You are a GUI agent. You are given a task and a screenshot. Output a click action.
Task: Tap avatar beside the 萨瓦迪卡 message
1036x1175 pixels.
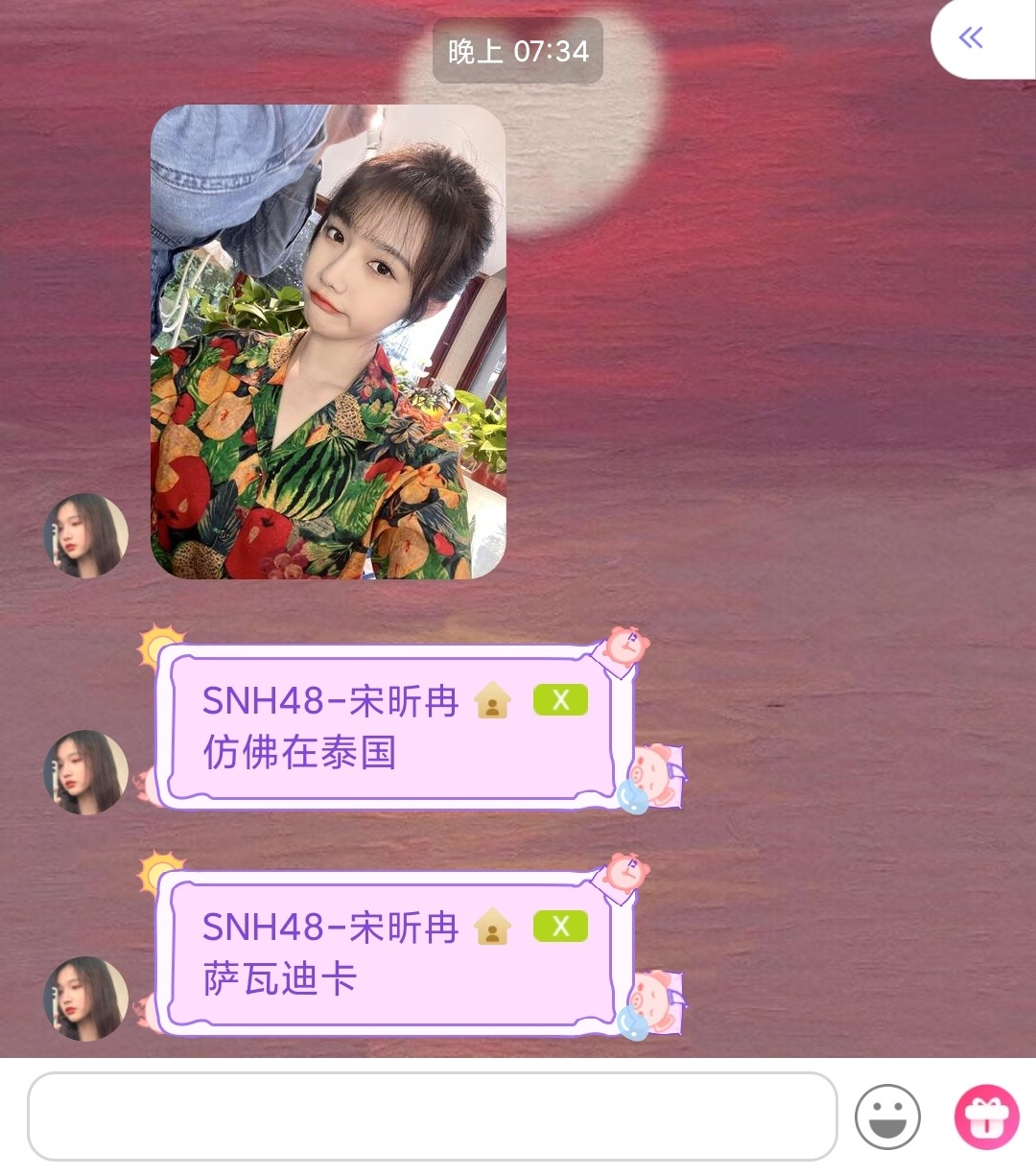(86, 998)
